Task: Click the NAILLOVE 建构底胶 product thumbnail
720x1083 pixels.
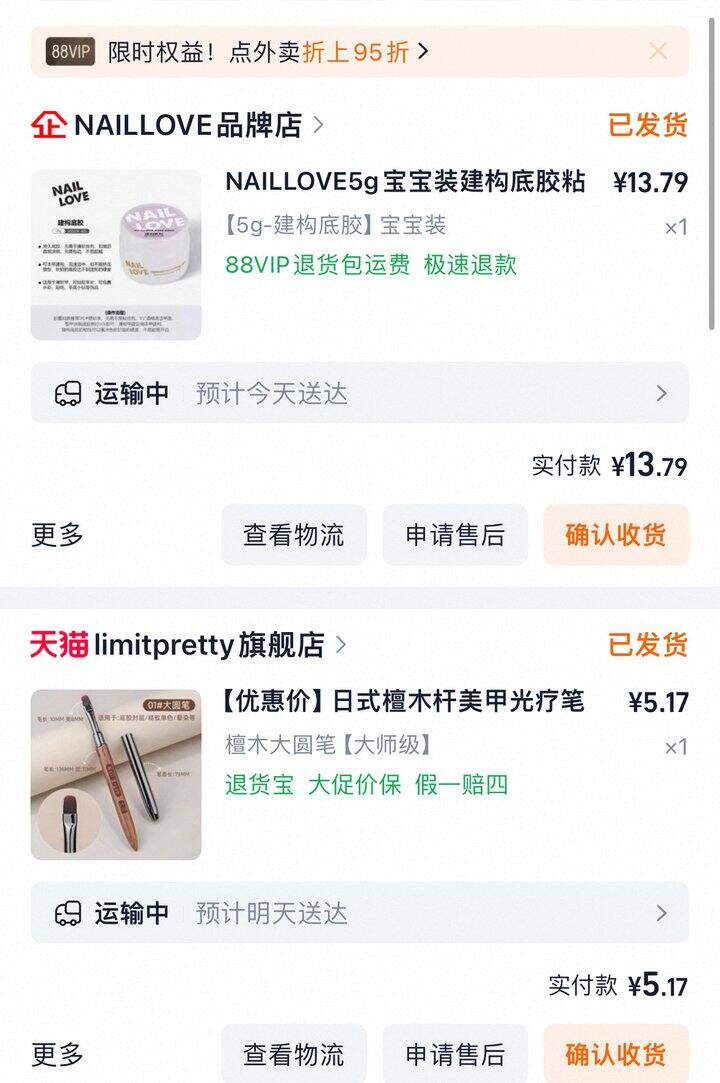Action: [x=115, y=250]
